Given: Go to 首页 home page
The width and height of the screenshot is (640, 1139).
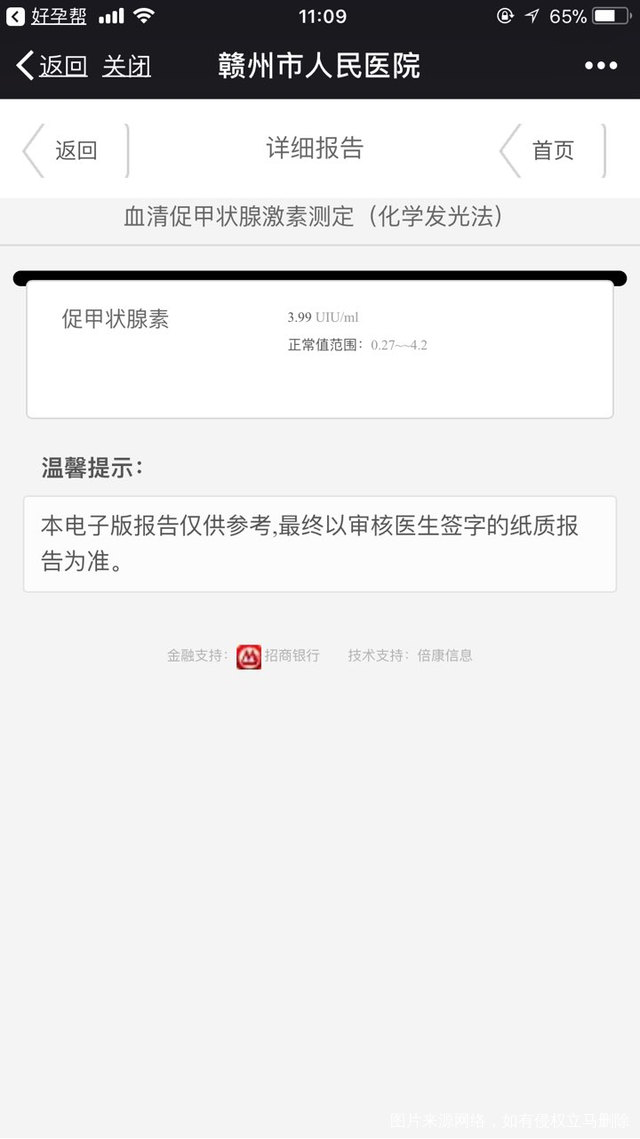Looking at the screenshot, I should pyautogui.click(x=552, y=151).
